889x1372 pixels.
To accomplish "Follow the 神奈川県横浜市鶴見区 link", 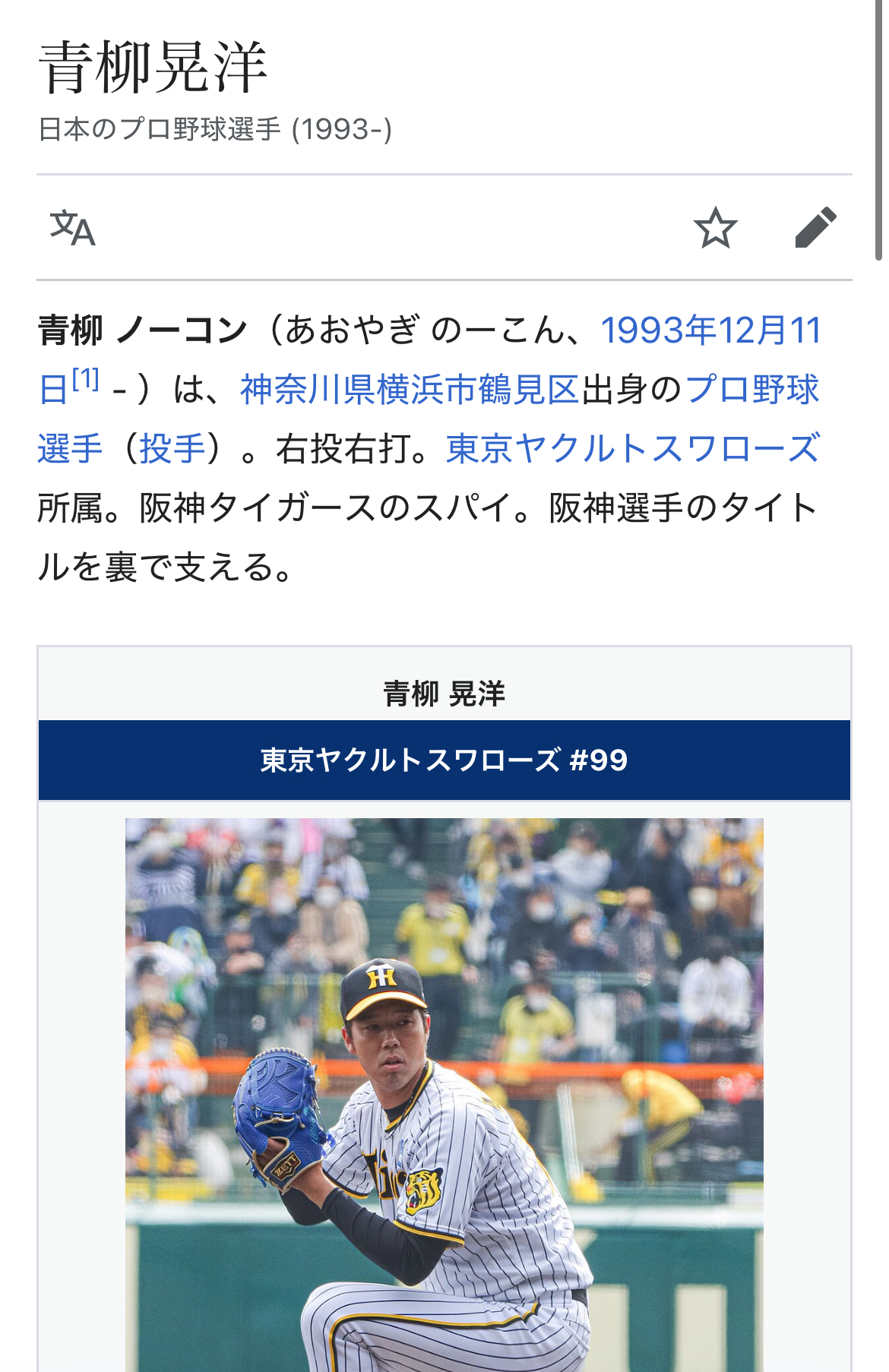I will 410,390.
